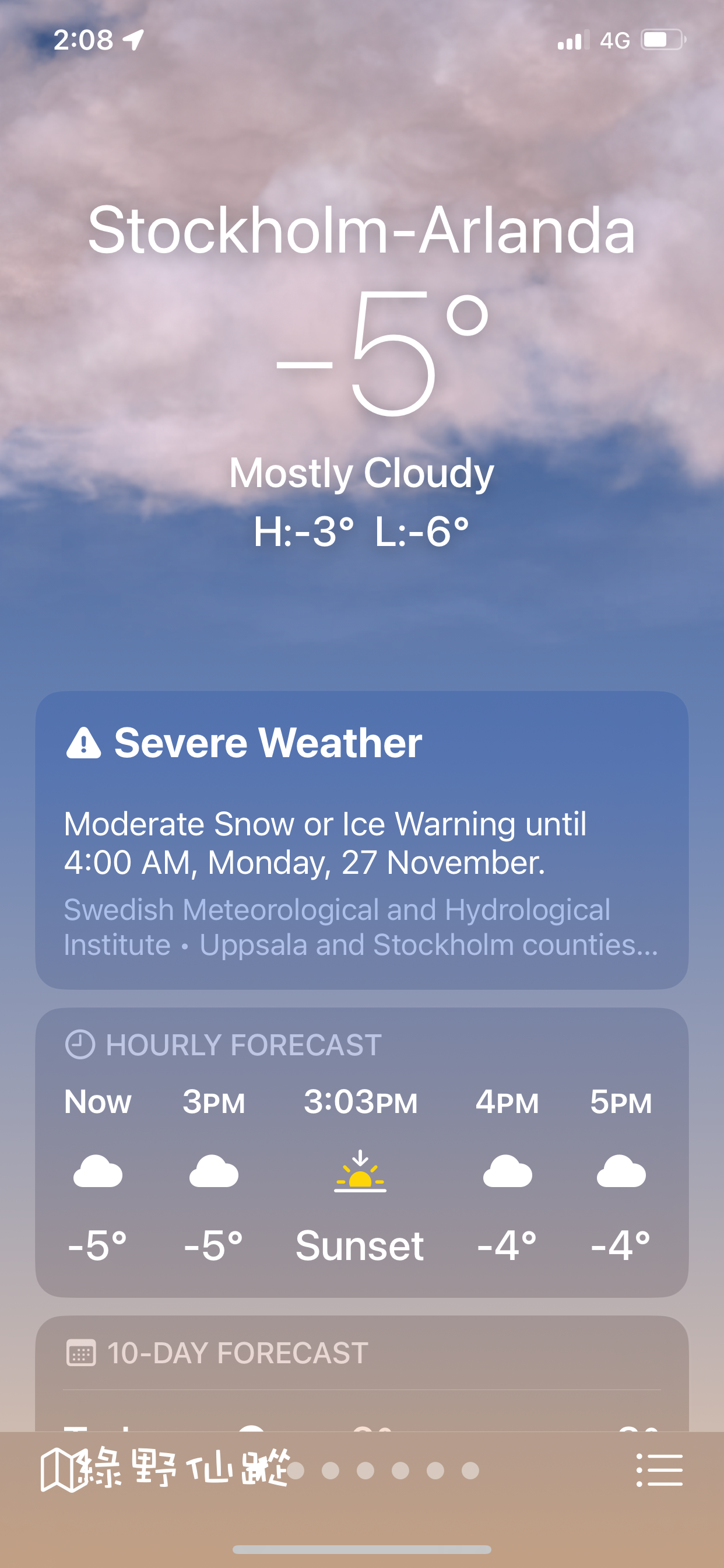Open the saved locations list
The image size is (724, 1568).
659,1470
